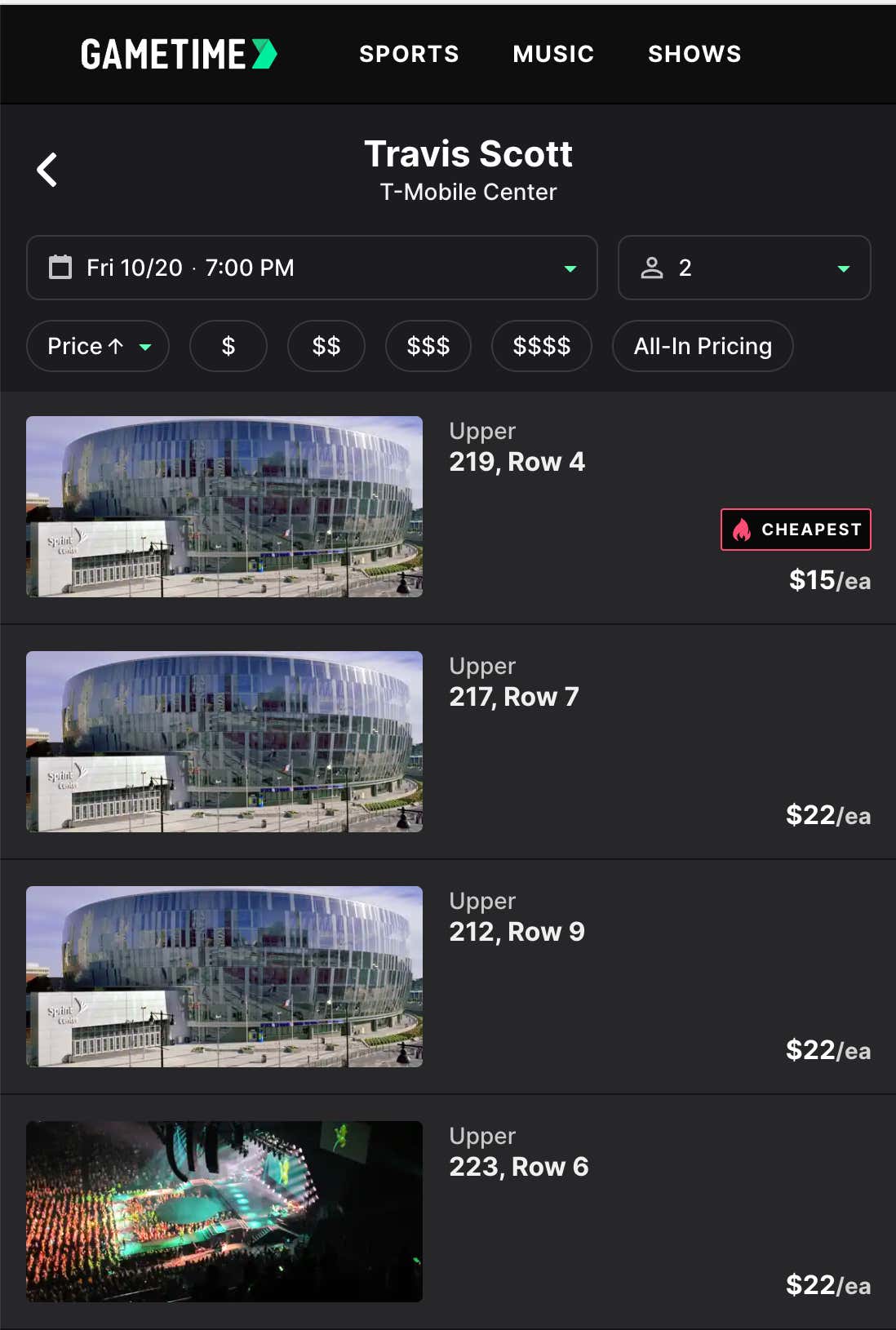Select the $ price filter
Viewport: 896px width, 1330px height.
click(x=228, y=346)
